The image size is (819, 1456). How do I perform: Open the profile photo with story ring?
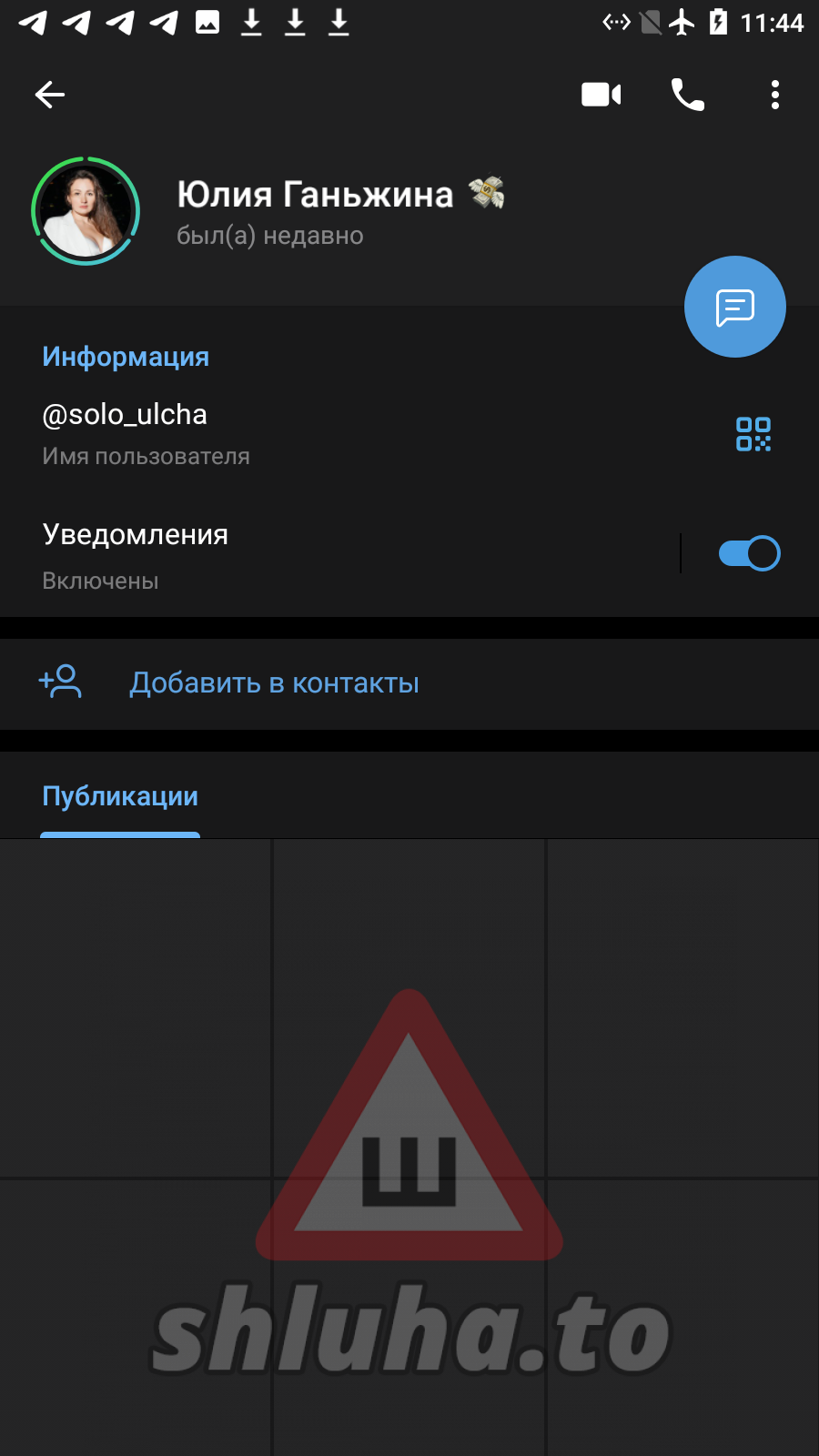pyautogui.click(x=86, y=211)
